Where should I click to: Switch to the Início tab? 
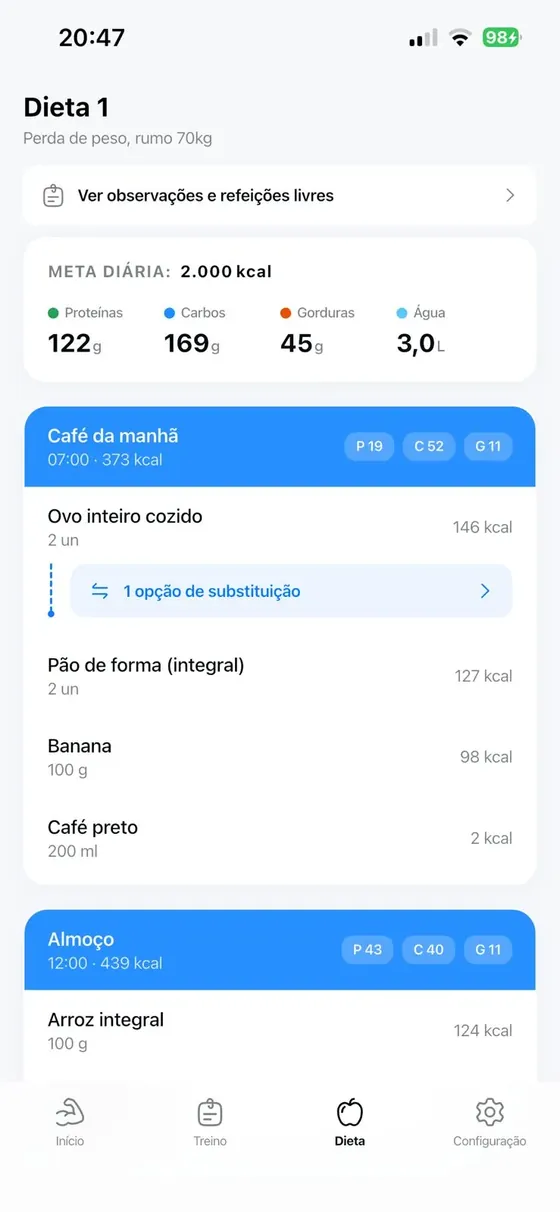click(70, 1122)
